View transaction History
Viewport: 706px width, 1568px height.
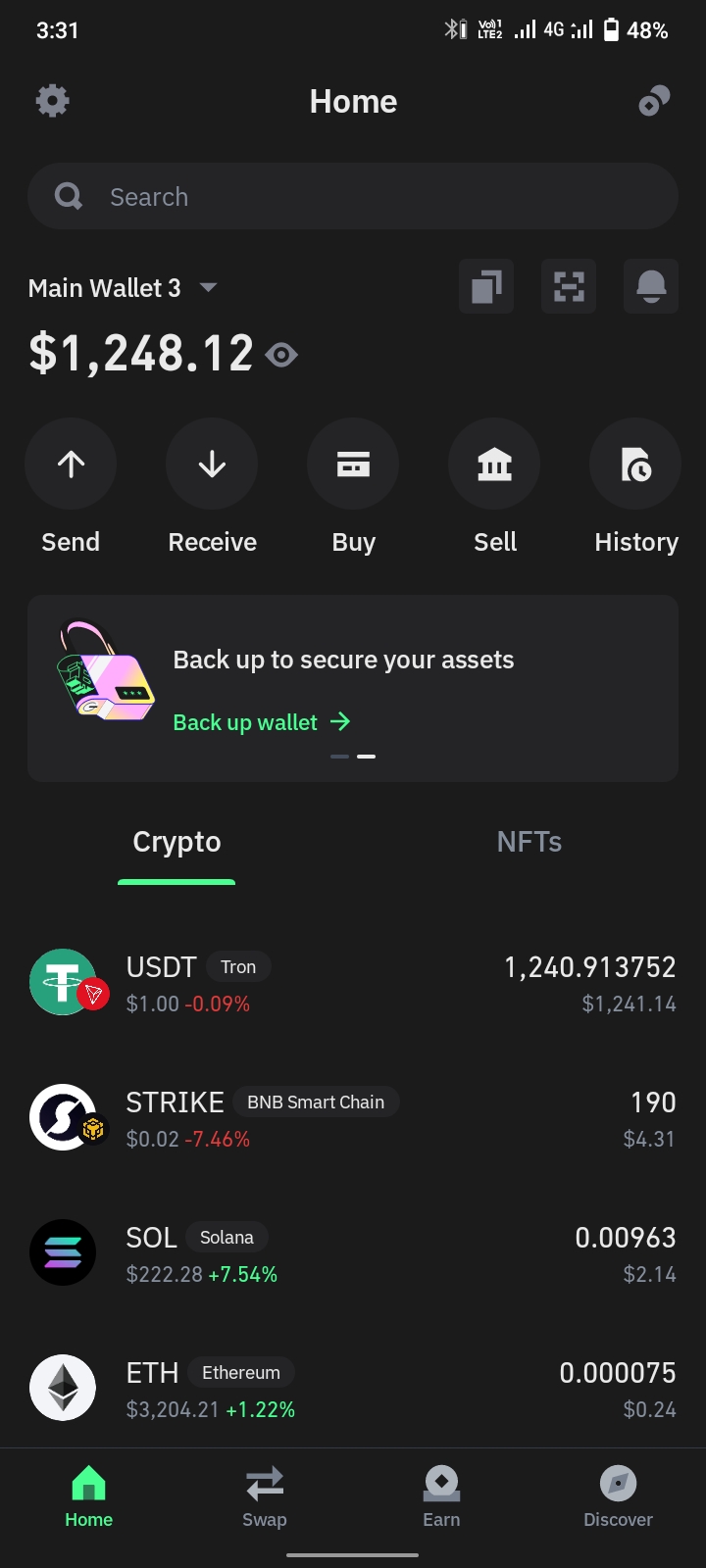click(x=635, y=465)
